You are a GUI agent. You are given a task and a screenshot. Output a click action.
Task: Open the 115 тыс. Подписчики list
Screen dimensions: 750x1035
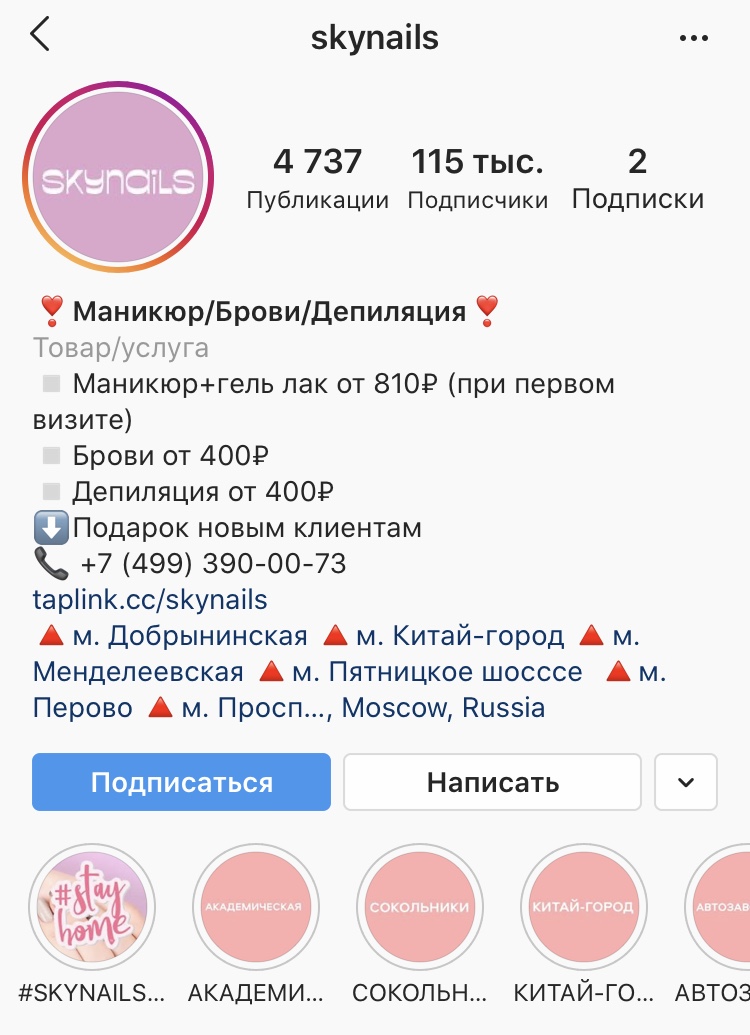pyautogui.click(x=477, y=179)
